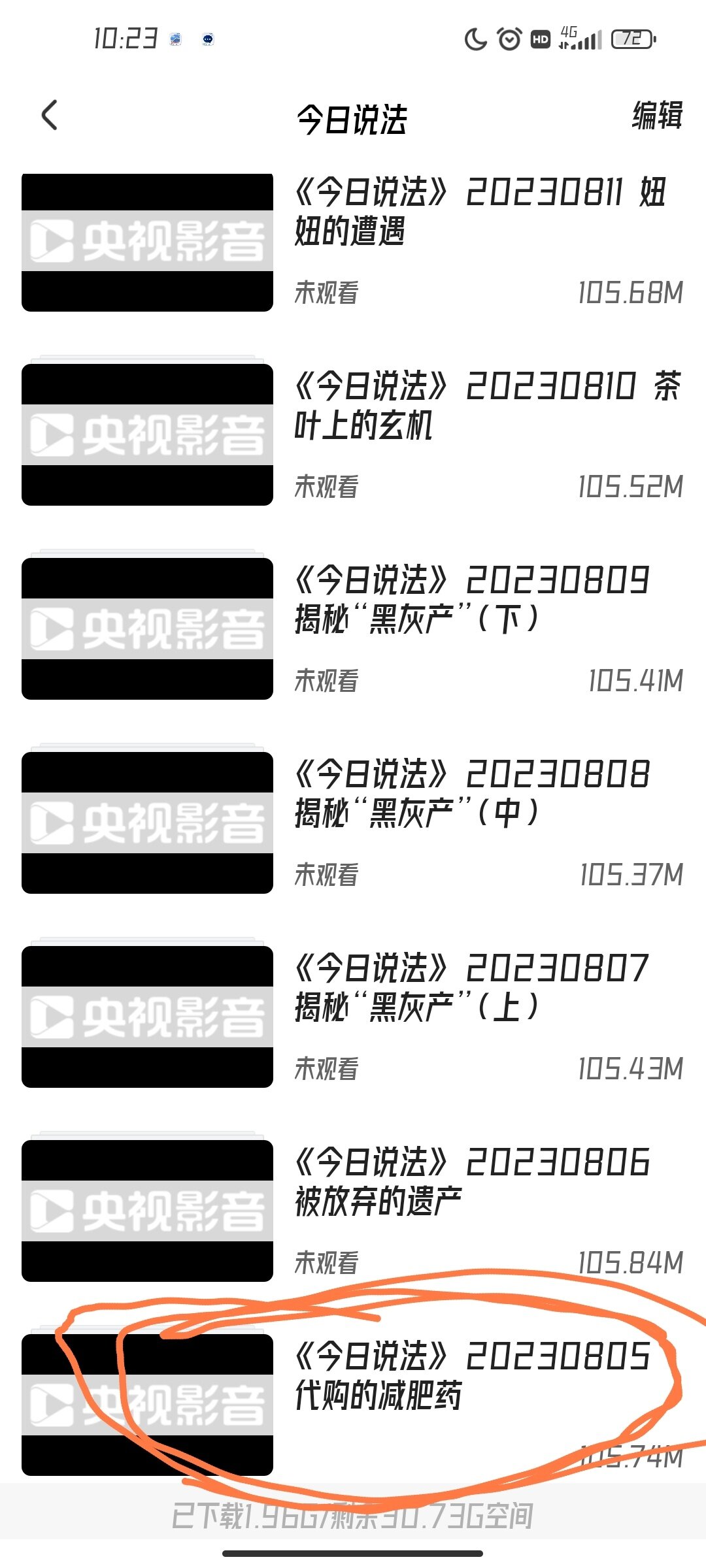Play episode 20230806 被放弃的遗产
Viewport: 706px width, 1568px height.
pos(353,1211)
